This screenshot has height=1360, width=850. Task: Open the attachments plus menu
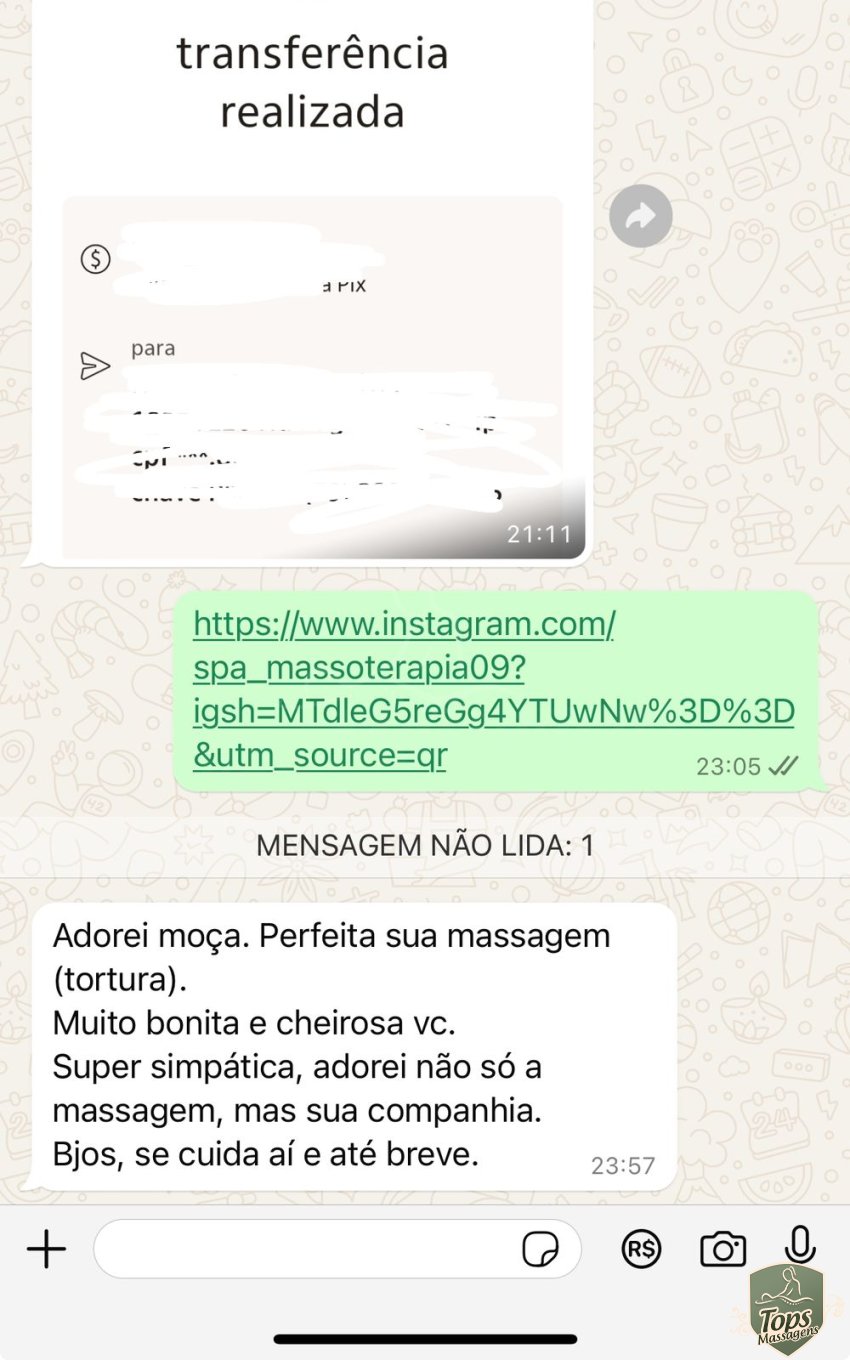point(46,1249)
